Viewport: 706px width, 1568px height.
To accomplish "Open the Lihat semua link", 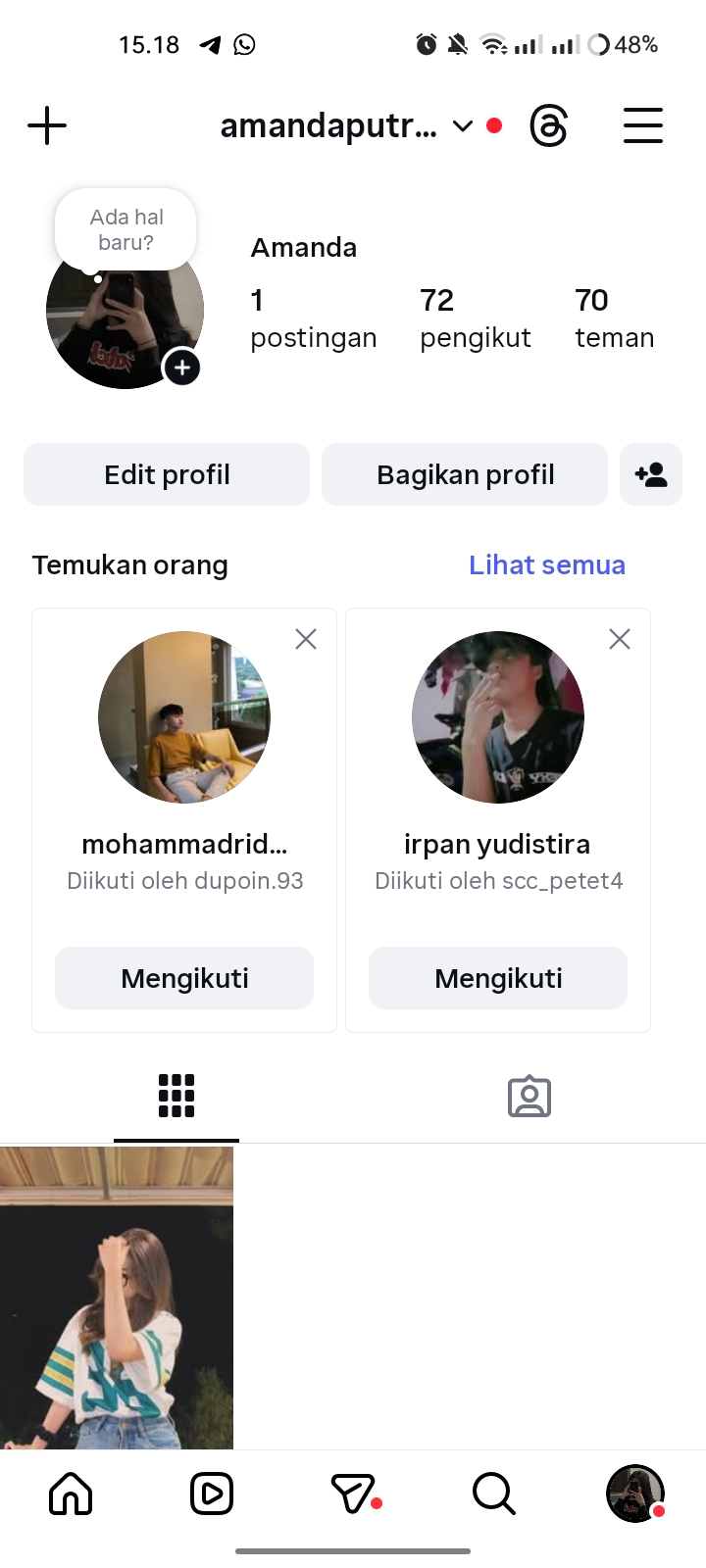I will click(x=546, y=565).
